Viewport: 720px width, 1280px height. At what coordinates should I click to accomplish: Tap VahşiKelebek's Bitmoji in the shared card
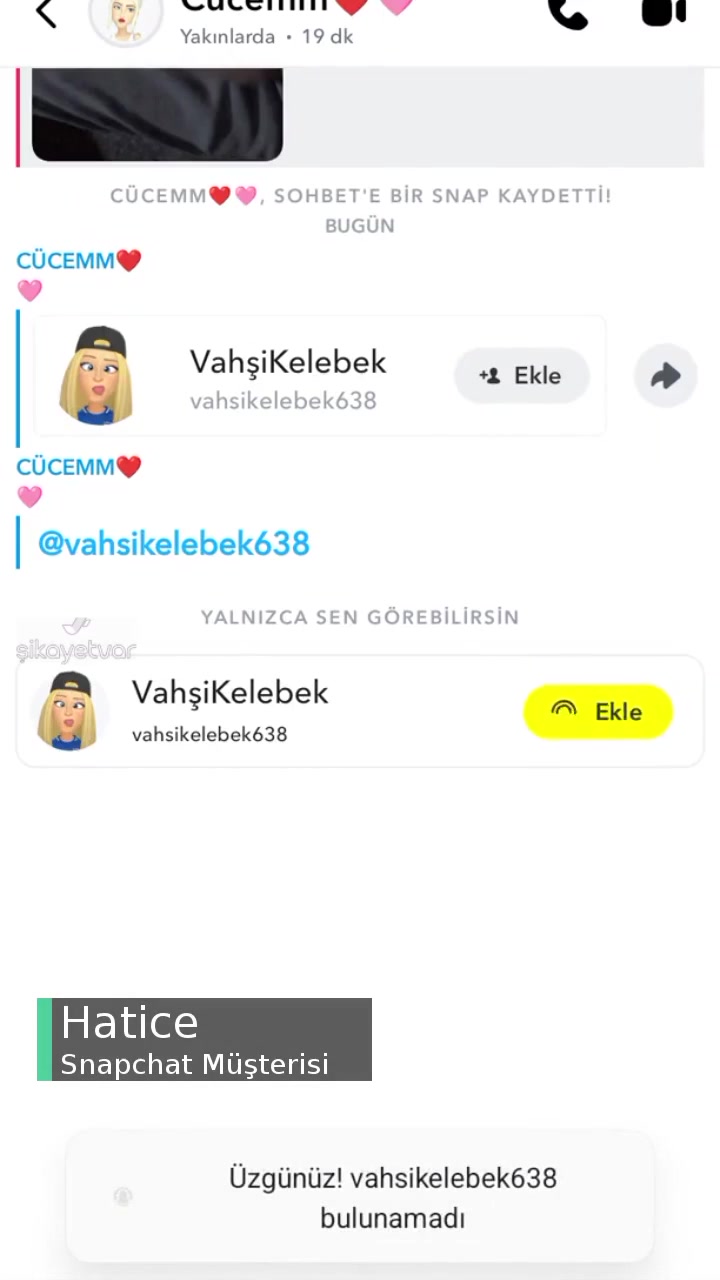(x=96, y=375)
